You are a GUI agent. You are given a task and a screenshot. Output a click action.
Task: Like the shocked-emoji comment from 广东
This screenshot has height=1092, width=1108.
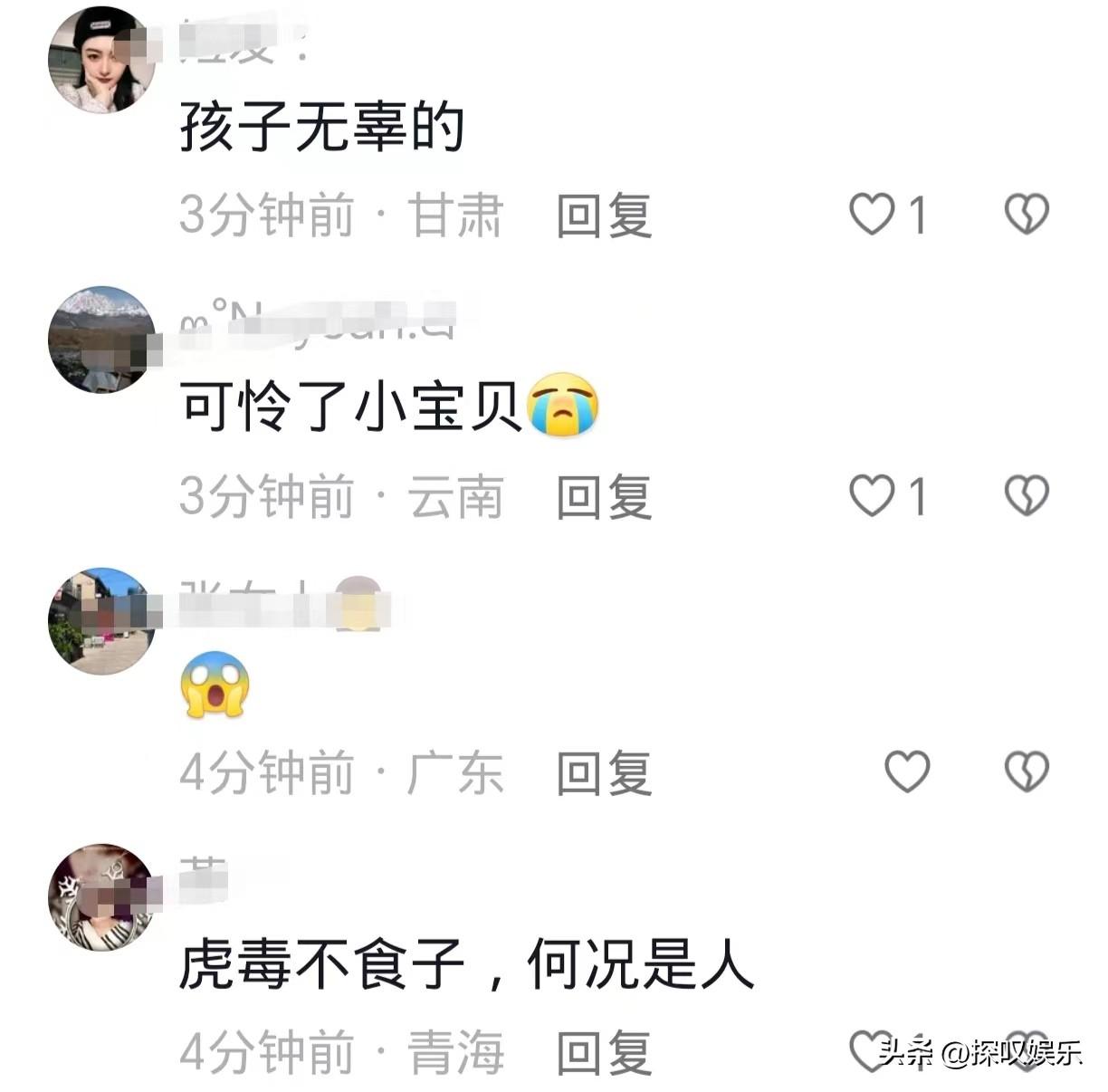tap(906, 772)
